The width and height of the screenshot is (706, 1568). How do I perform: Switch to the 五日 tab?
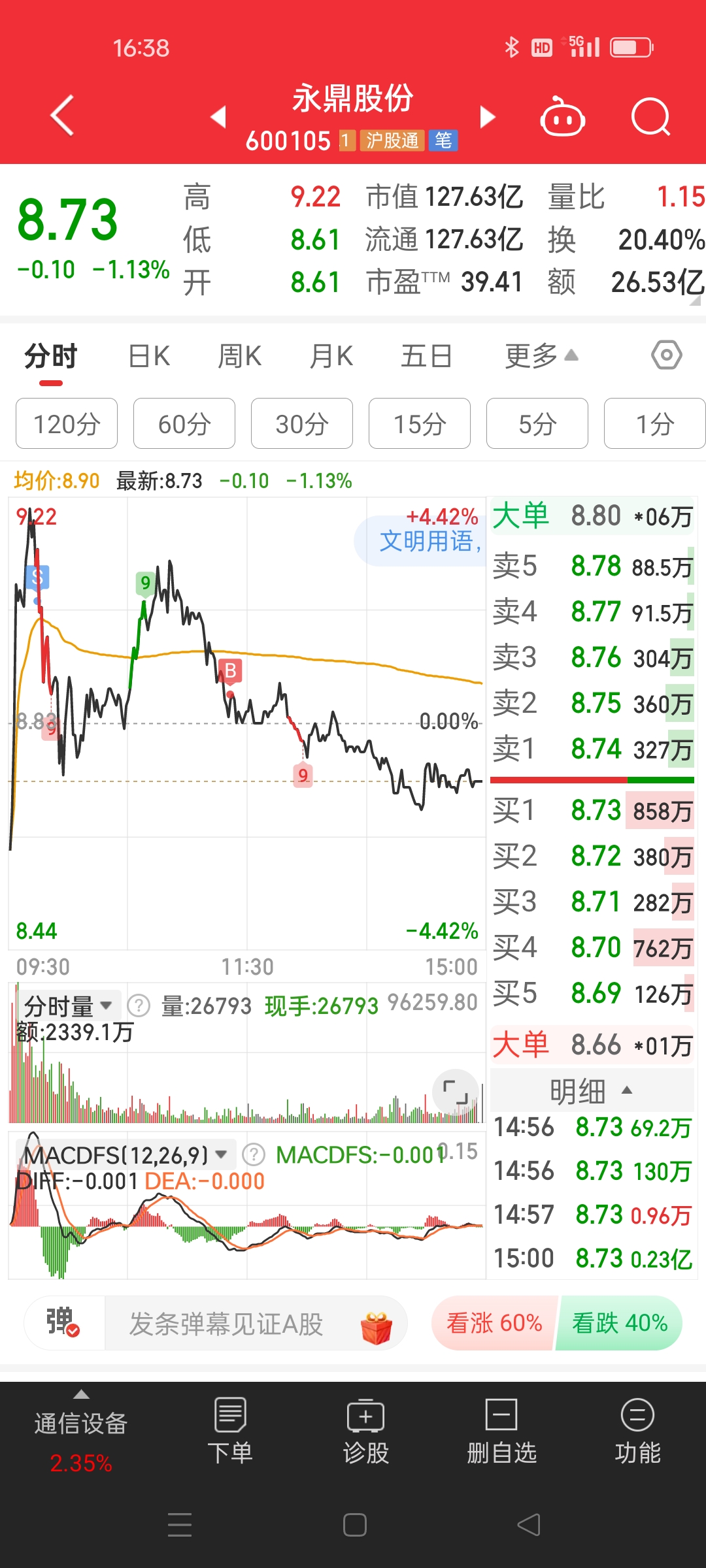tap(426, 355)
